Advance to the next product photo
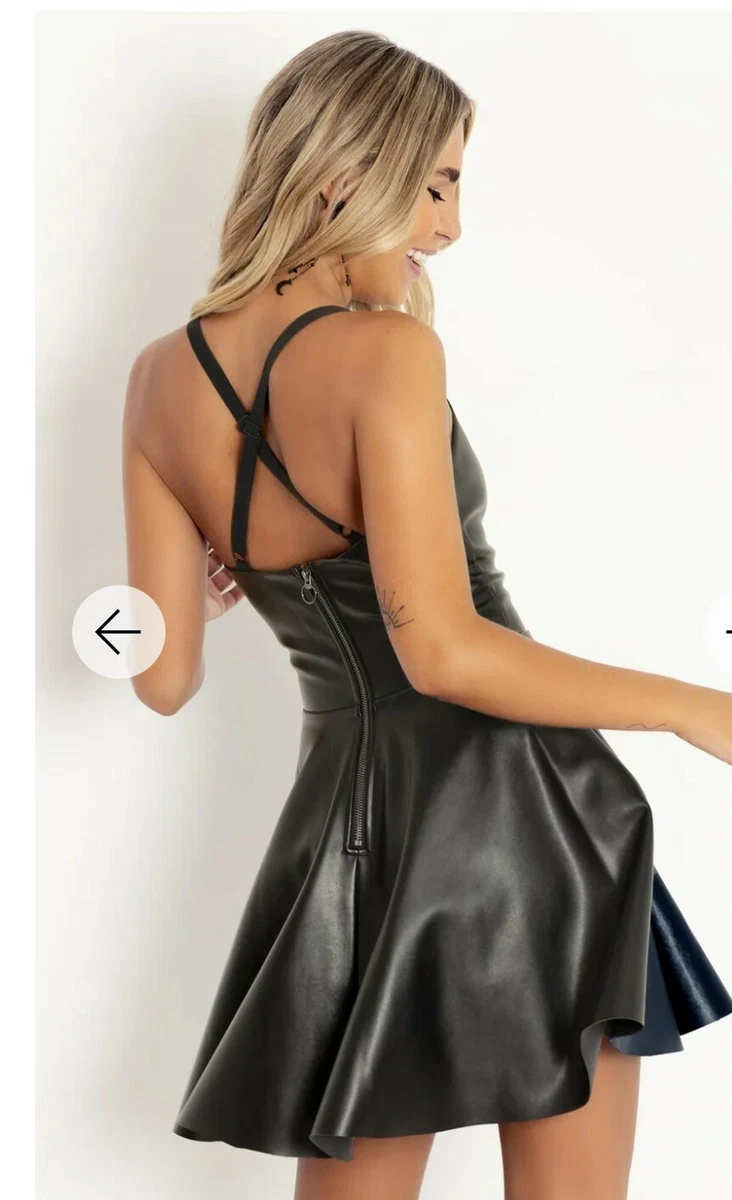This screenshot has width=732, height=1200. [x=718, y=632]
